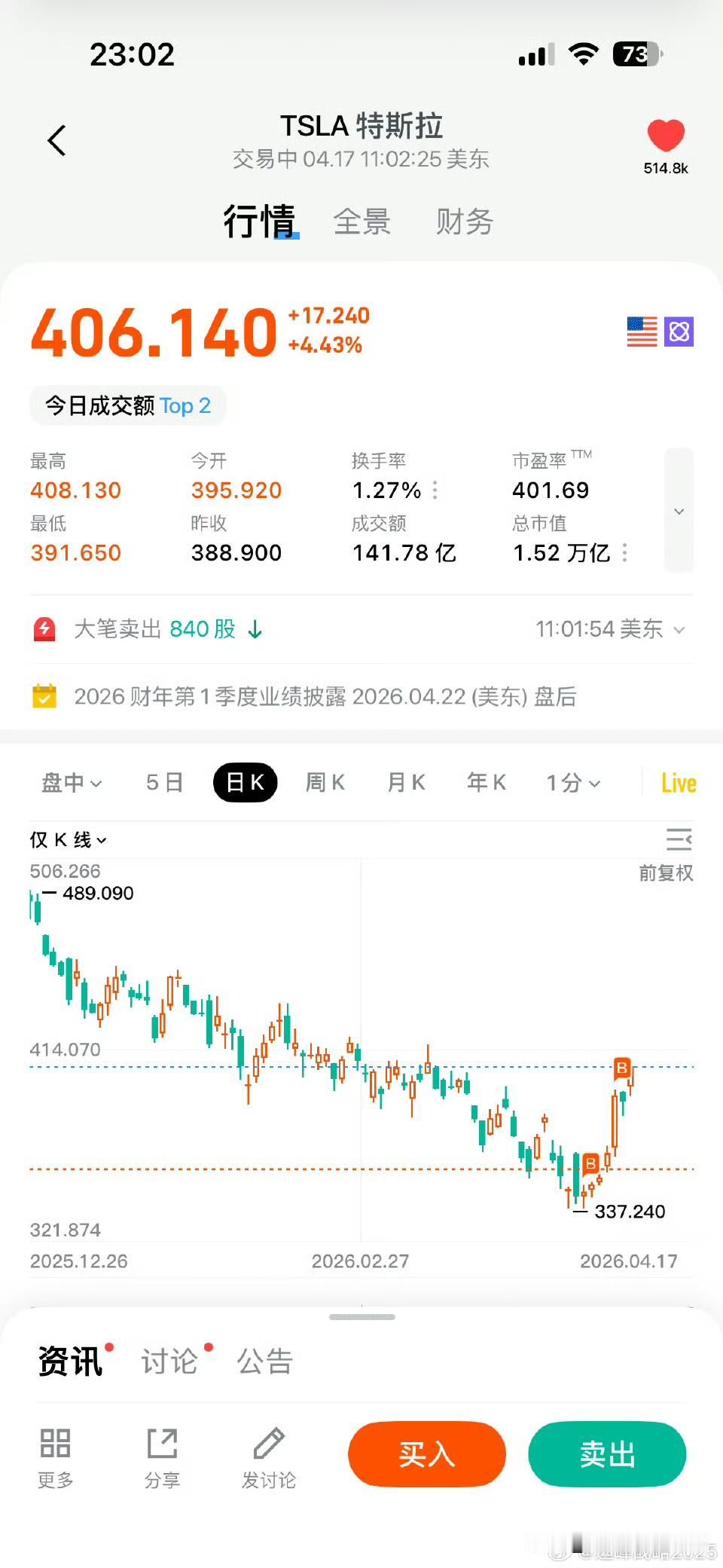Click the 更多 grid icon
The image size is (723, 1568).
click(x=53, y=1444)
